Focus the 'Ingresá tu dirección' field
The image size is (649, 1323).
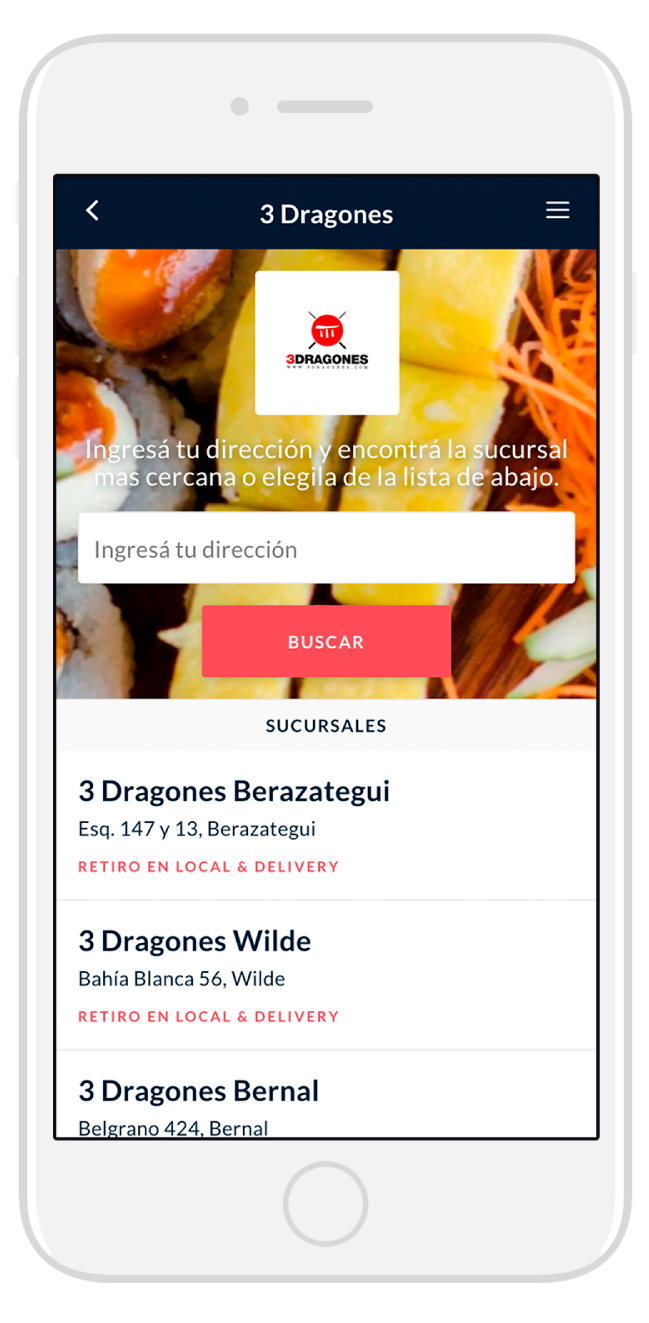pyautogui.click(x=326, y=549)
